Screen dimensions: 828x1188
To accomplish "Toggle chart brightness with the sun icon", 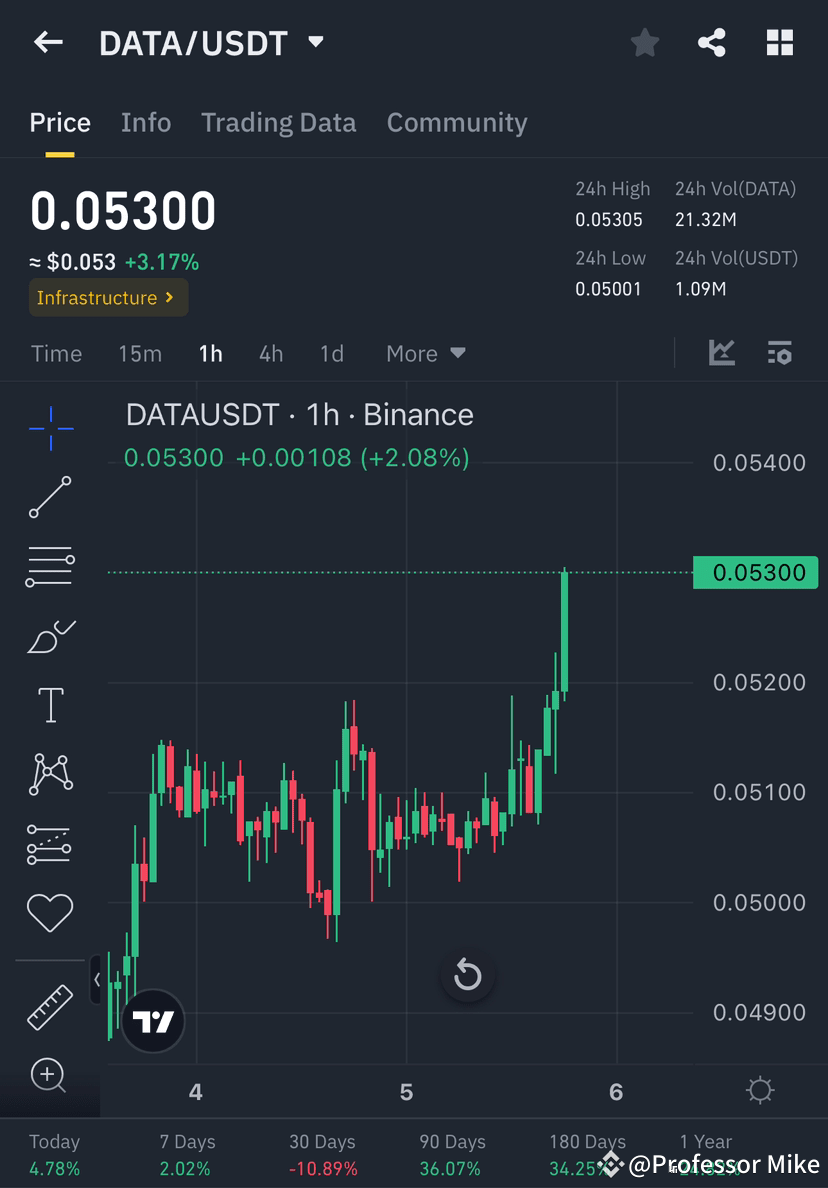I will point(760,1091).
